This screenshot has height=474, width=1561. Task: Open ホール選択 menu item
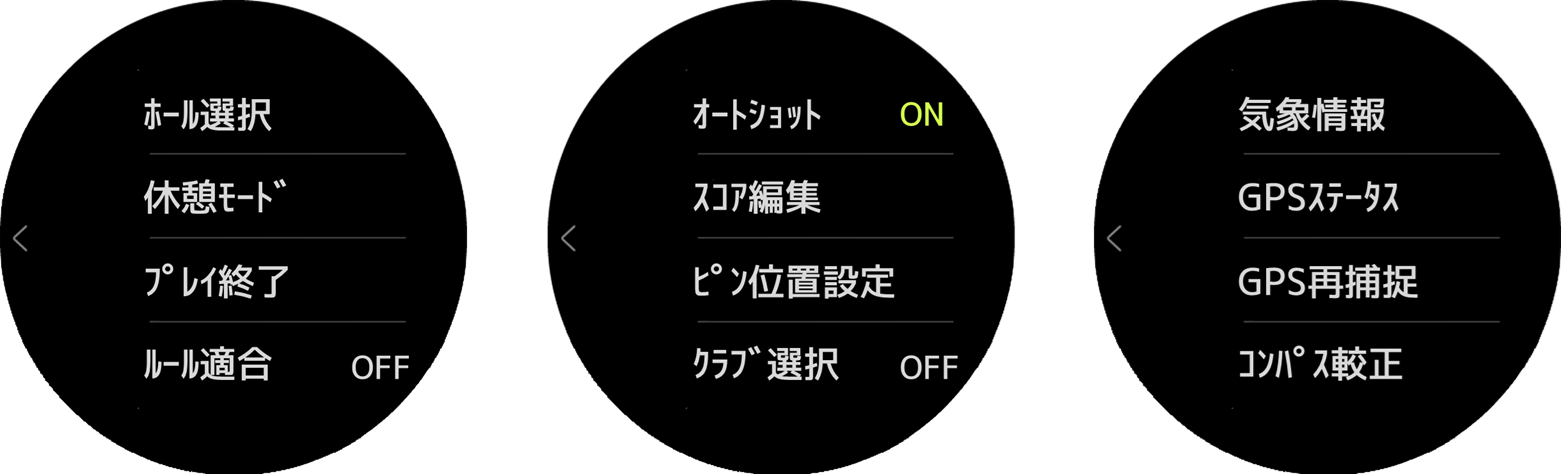207,115
